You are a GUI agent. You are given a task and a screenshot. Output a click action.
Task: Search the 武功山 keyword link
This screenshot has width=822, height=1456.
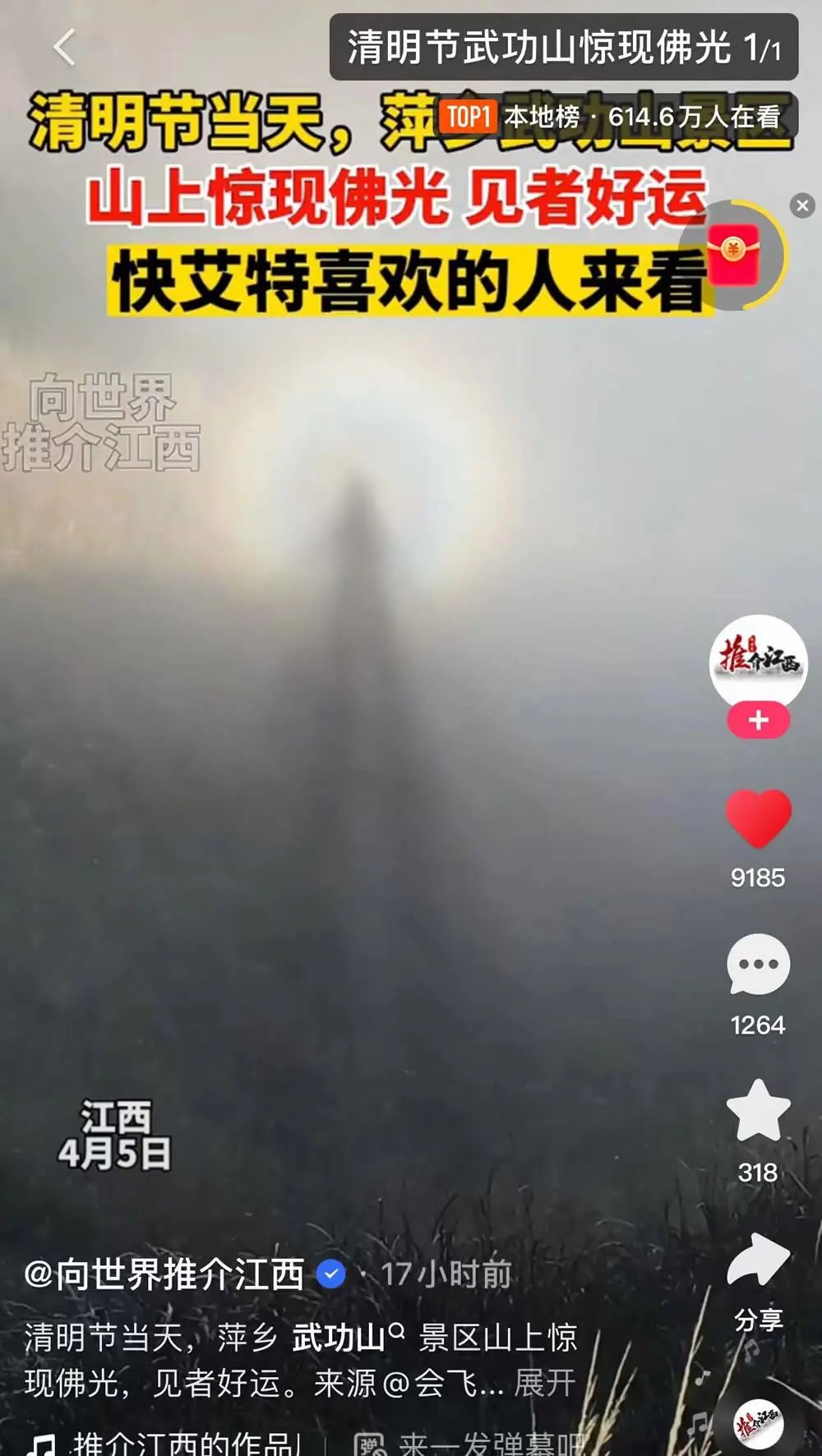pyautogui.click(x=347, y=1338)
